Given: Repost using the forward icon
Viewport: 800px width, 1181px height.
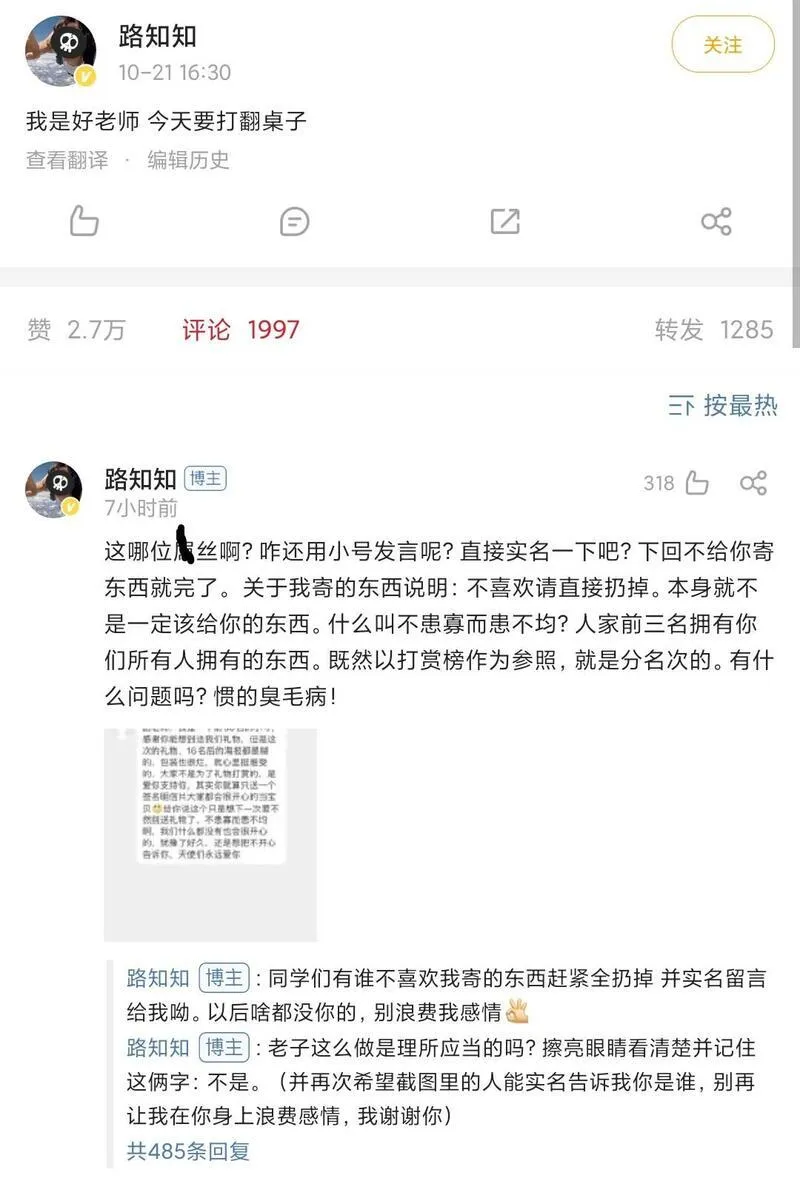Looking at the screenshot, I should coord(505,221).
